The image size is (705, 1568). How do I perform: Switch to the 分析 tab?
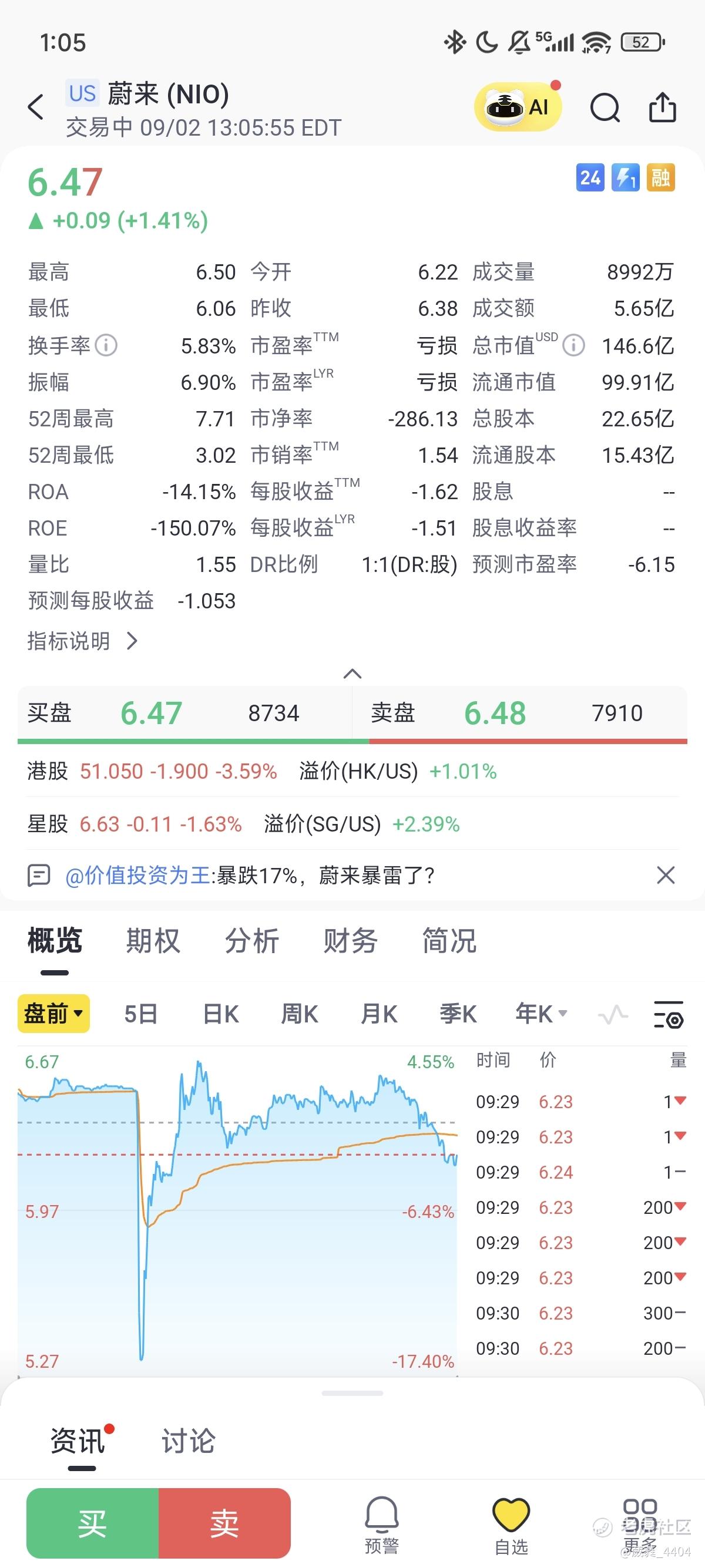pos(252,941)
